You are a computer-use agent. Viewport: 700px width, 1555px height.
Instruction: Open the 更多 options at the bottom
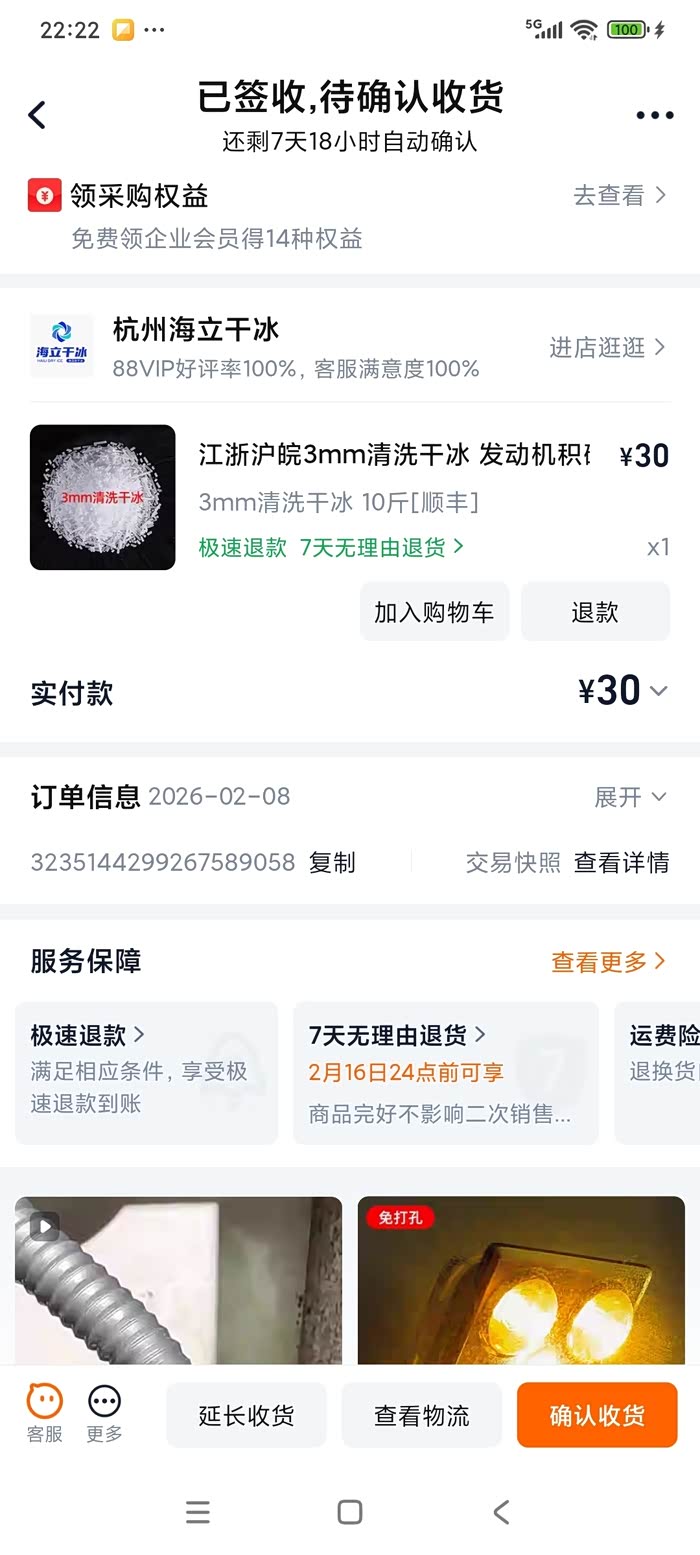[104, 1413]
